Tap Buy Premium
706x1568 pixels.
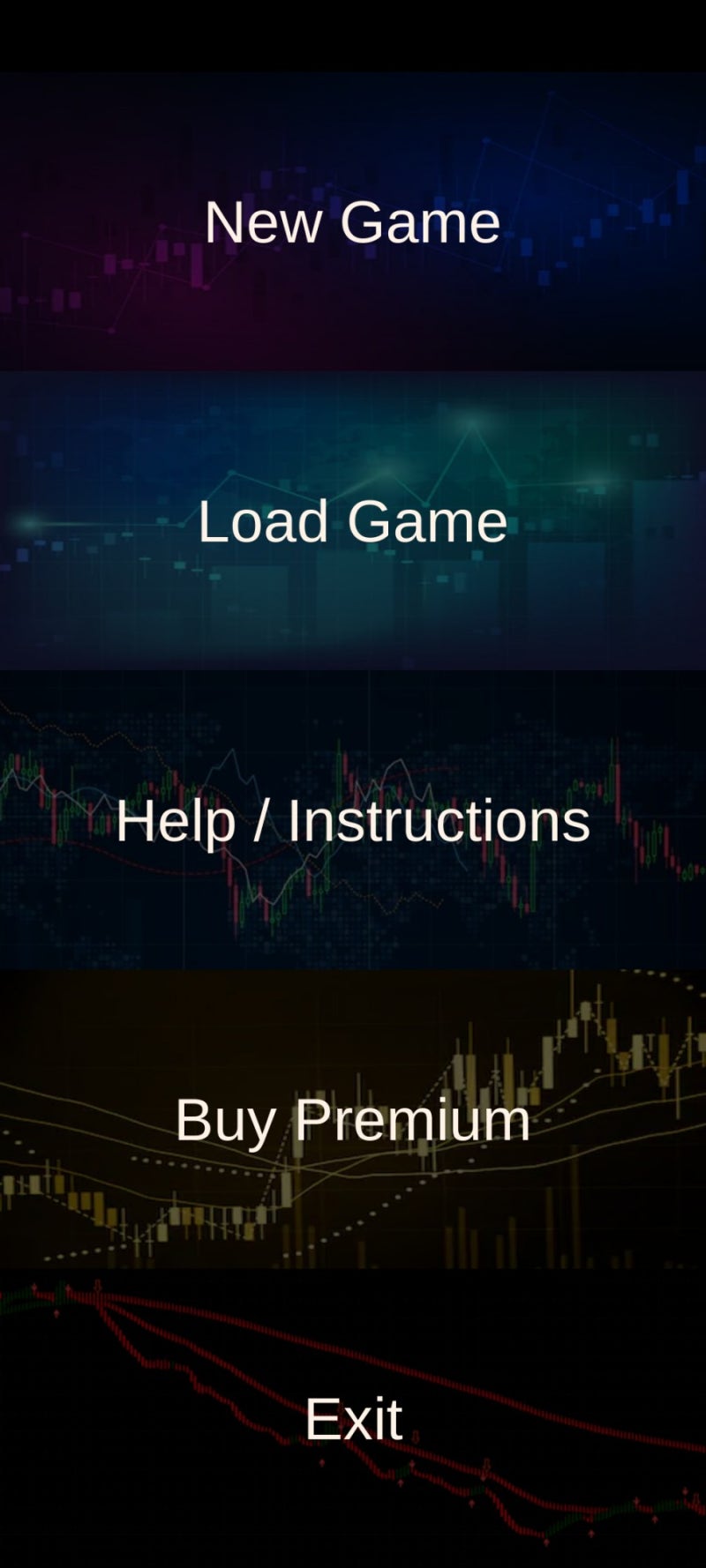[x=353, y=1119]
